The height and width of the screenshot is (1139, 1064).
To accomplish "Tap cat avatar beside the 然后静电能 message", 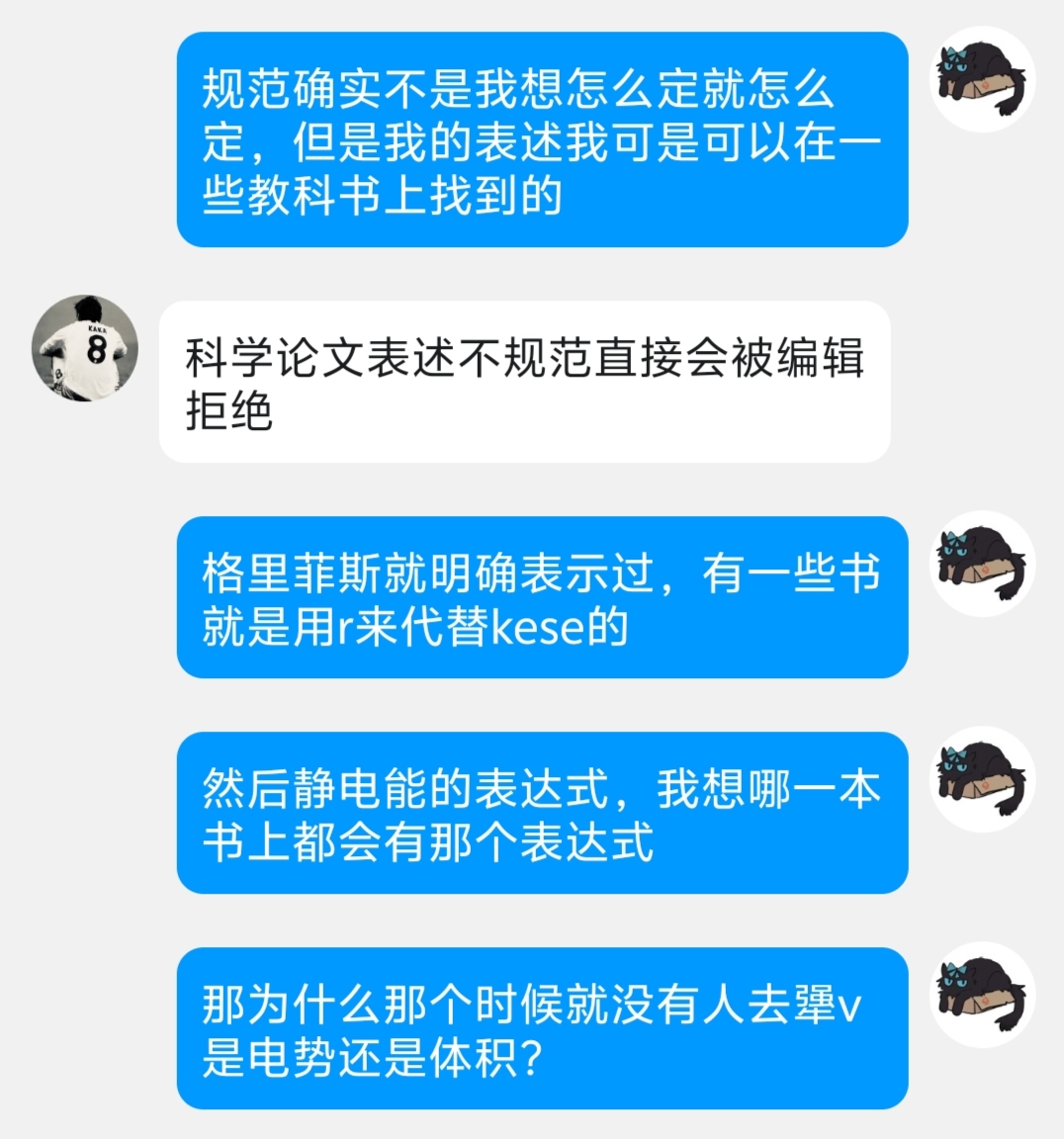I will (x=983, y=779).
